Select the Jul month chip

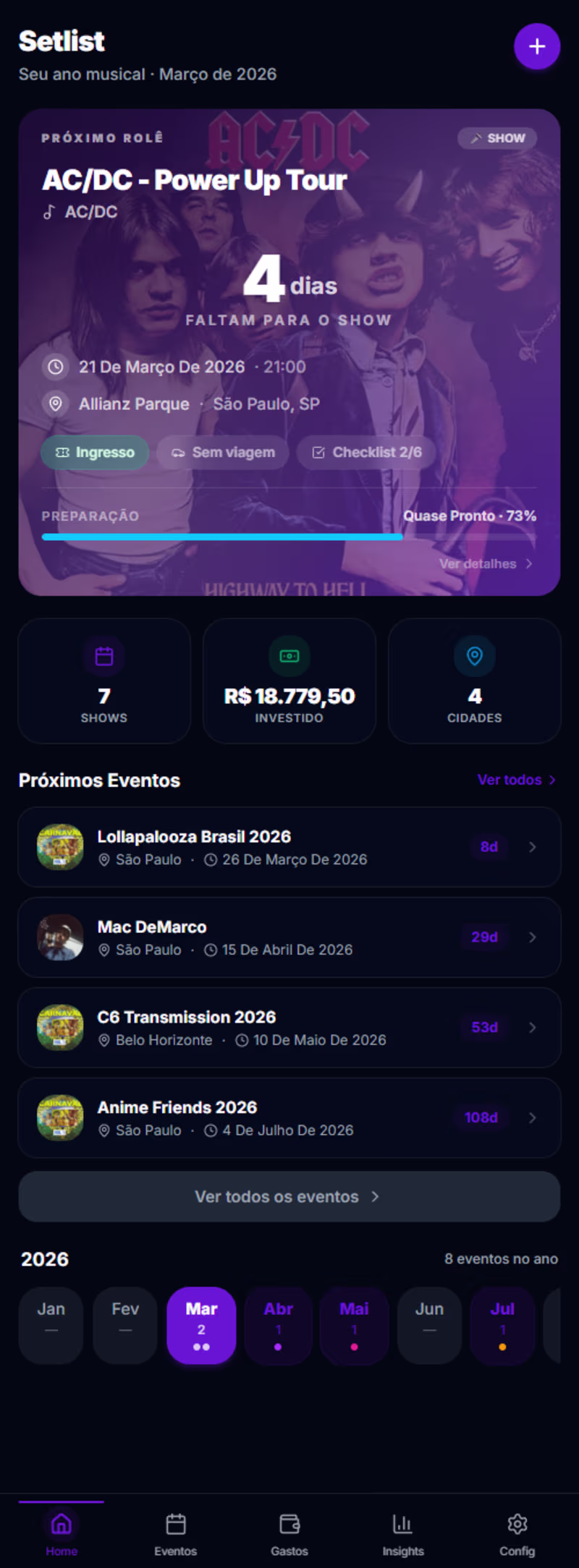coord(502,1325)
